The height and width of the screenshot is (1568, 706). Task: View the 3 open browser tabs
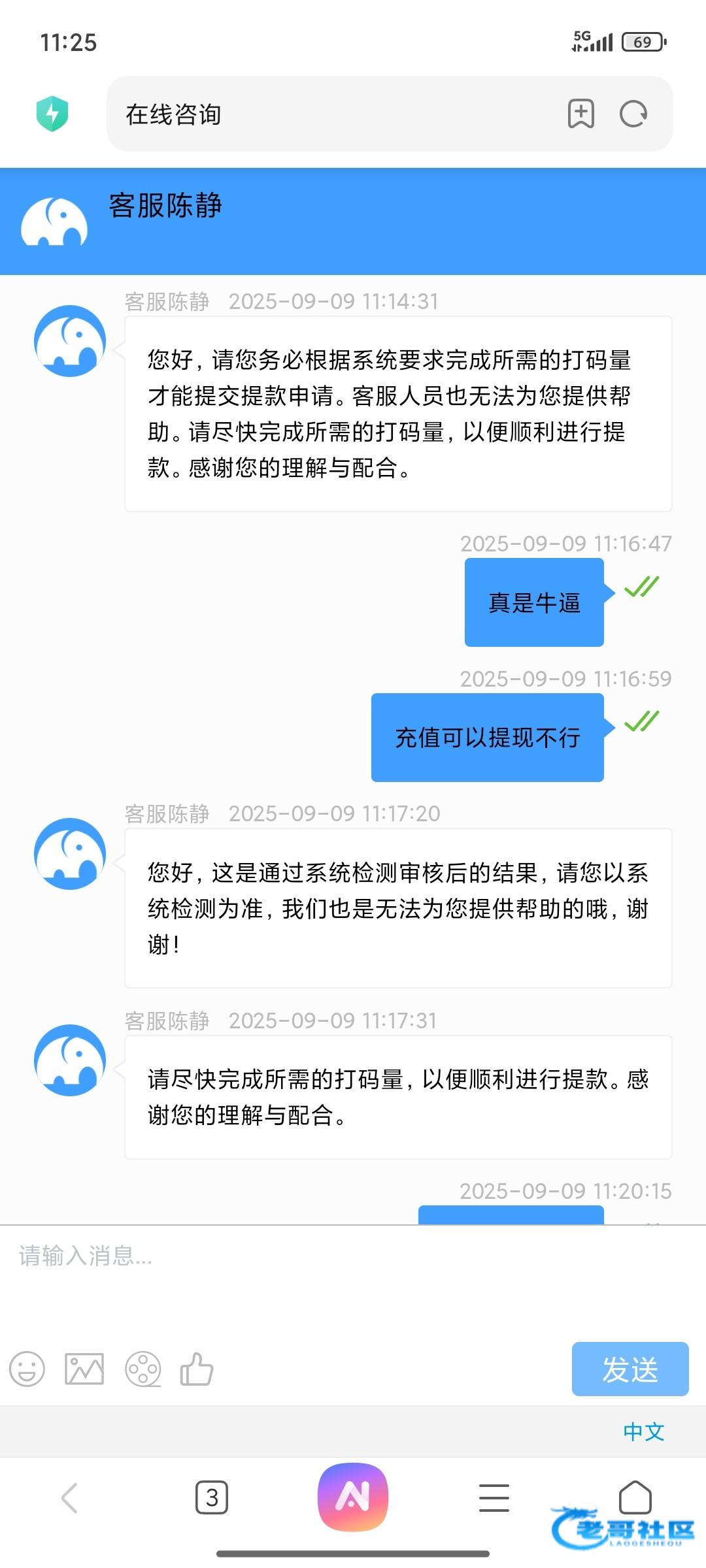212,1497
